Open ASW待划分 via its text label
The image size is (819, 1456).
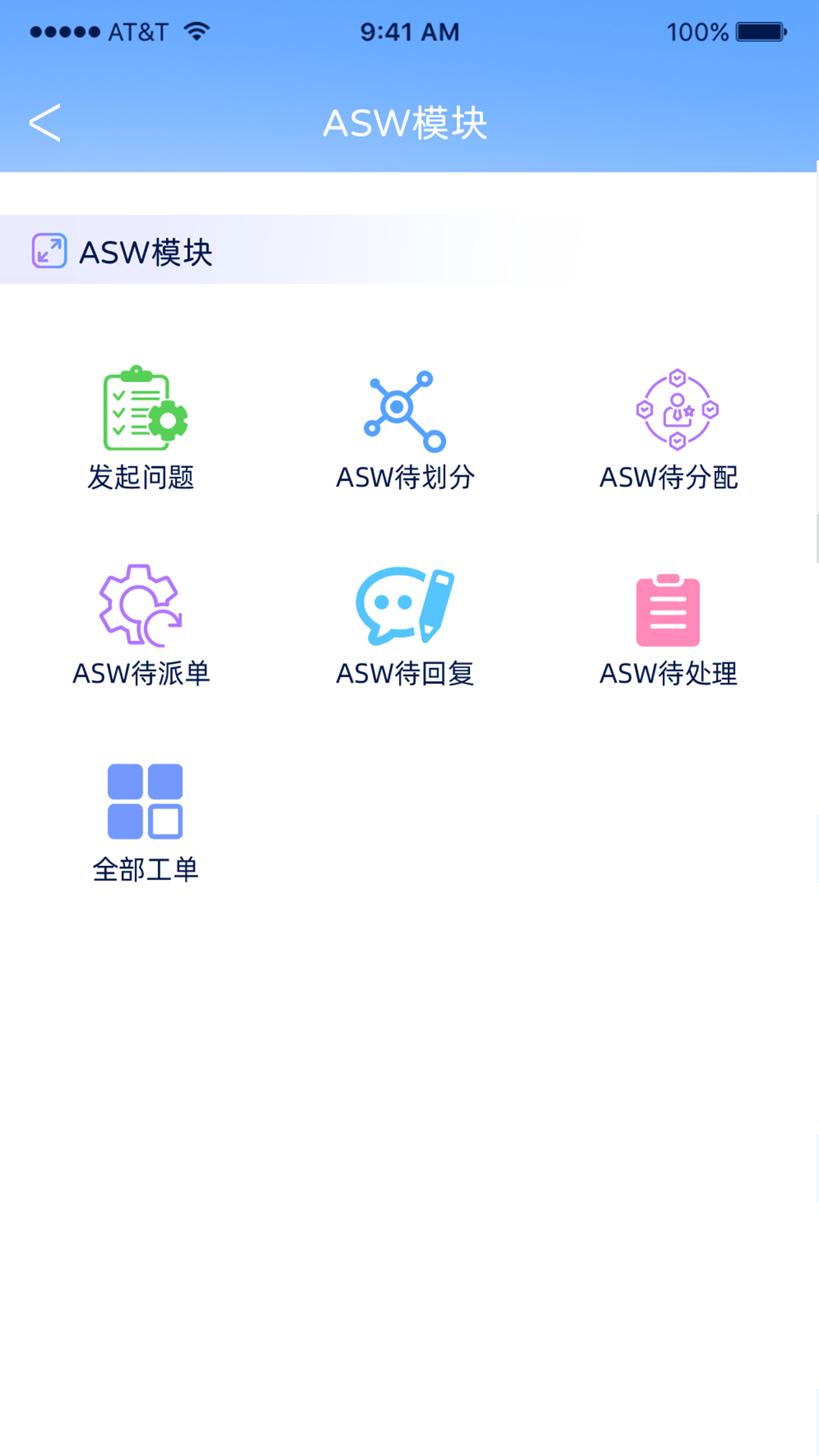click(404, 478)
